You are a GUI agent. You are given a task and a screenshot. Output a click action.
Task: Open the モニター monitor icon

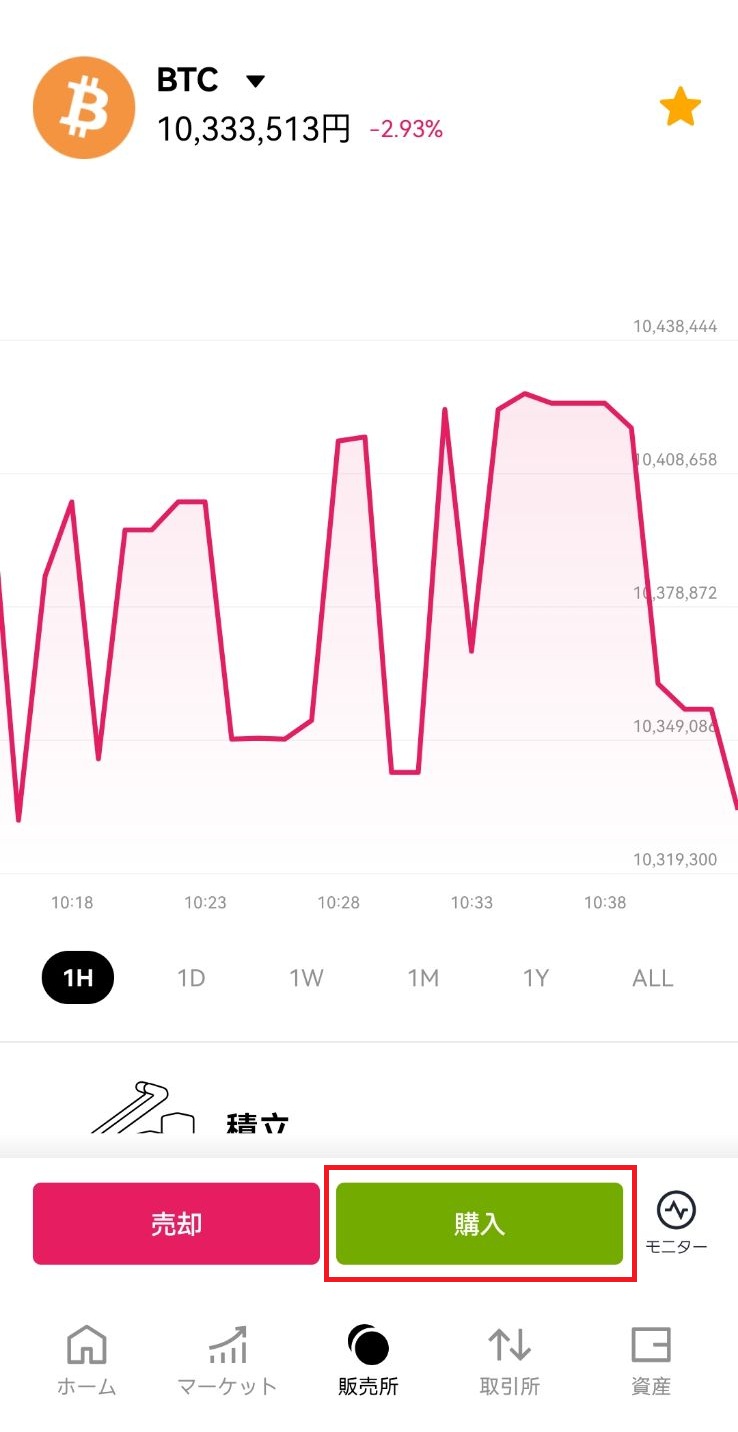tap(676, 1223)
